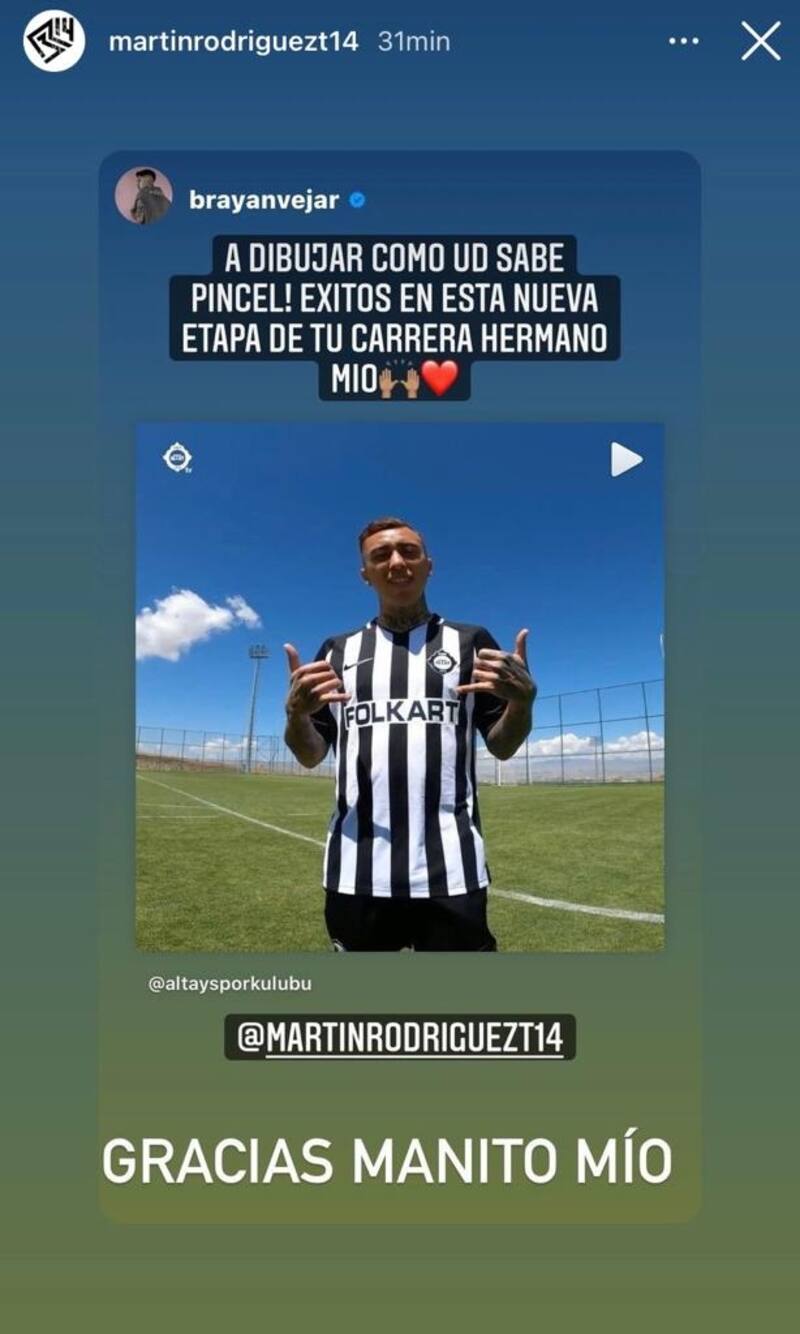The width and height of the screenshot is (800, 1334).
Task: Open martinrodriguezt14's profile picture
Action: [54, 42]
